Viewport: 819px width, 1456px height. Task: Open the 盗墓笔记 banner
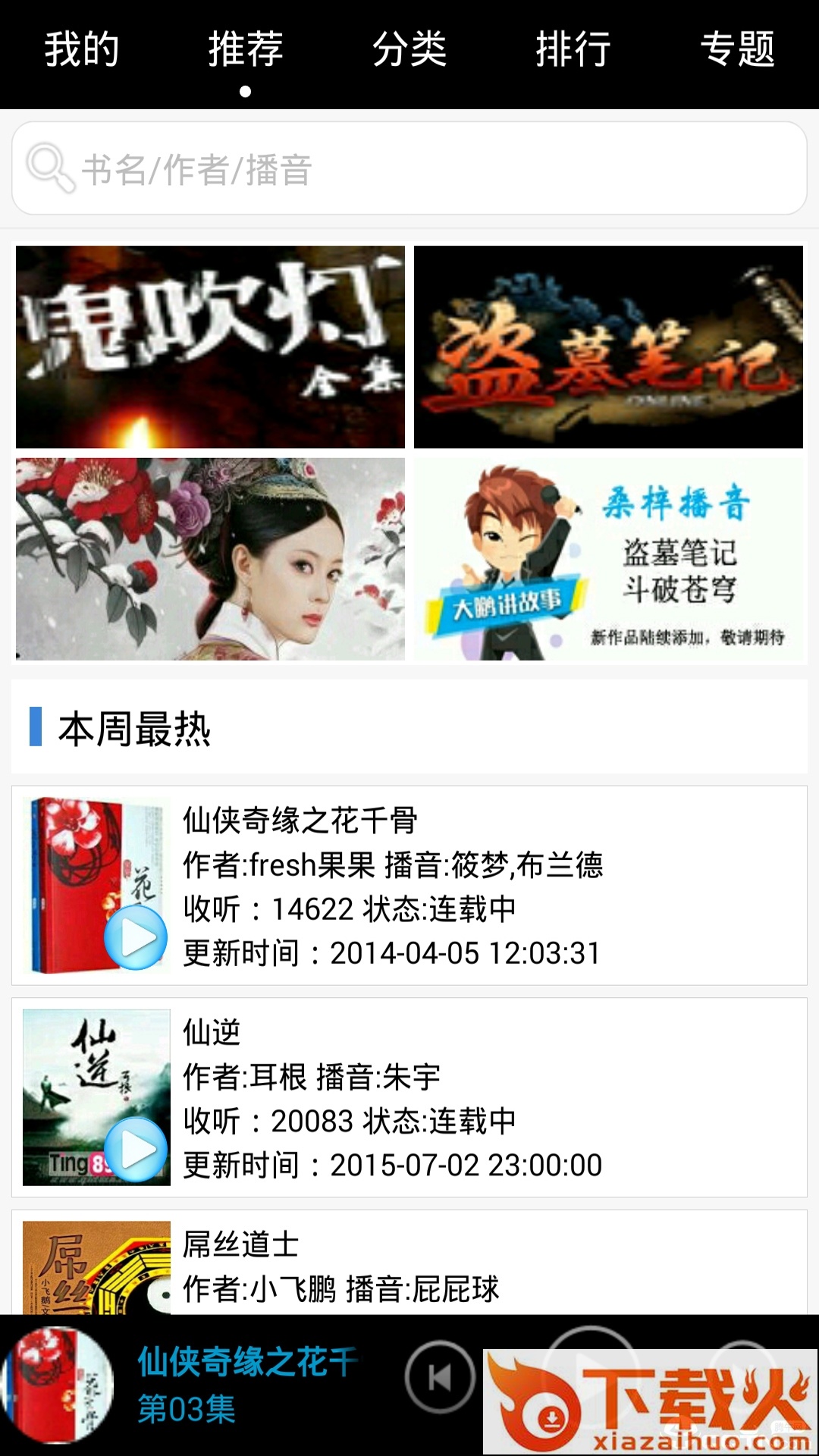click(x=608, y=347)
